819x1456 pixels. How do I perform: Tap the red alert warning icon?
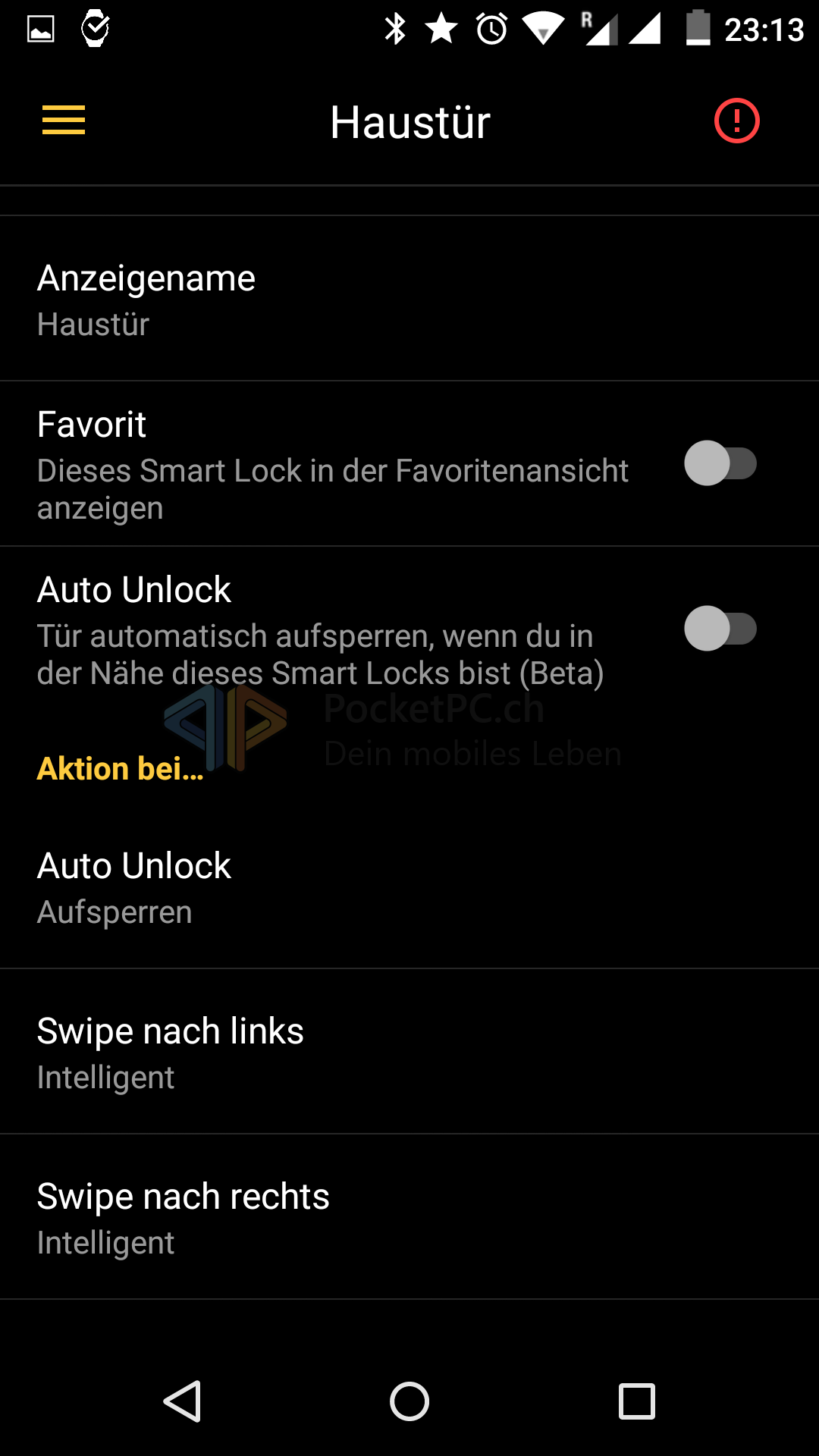736,121
